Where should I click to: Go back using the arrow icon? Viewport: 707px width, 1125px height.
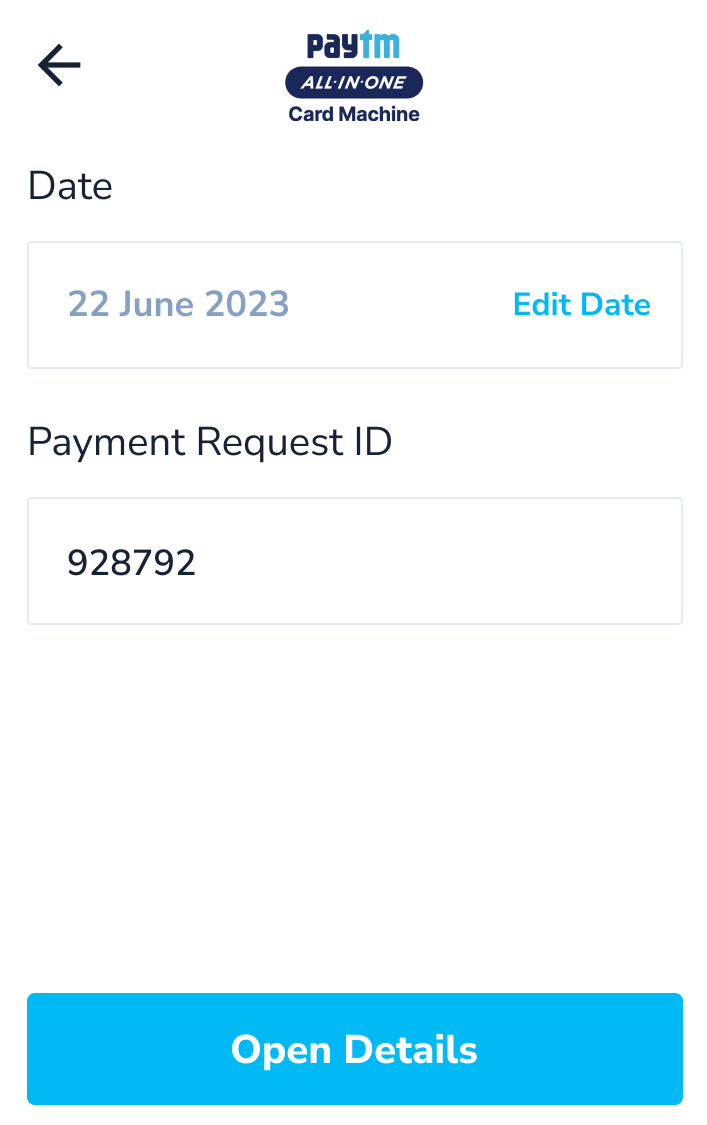click(x=59, y=66)
